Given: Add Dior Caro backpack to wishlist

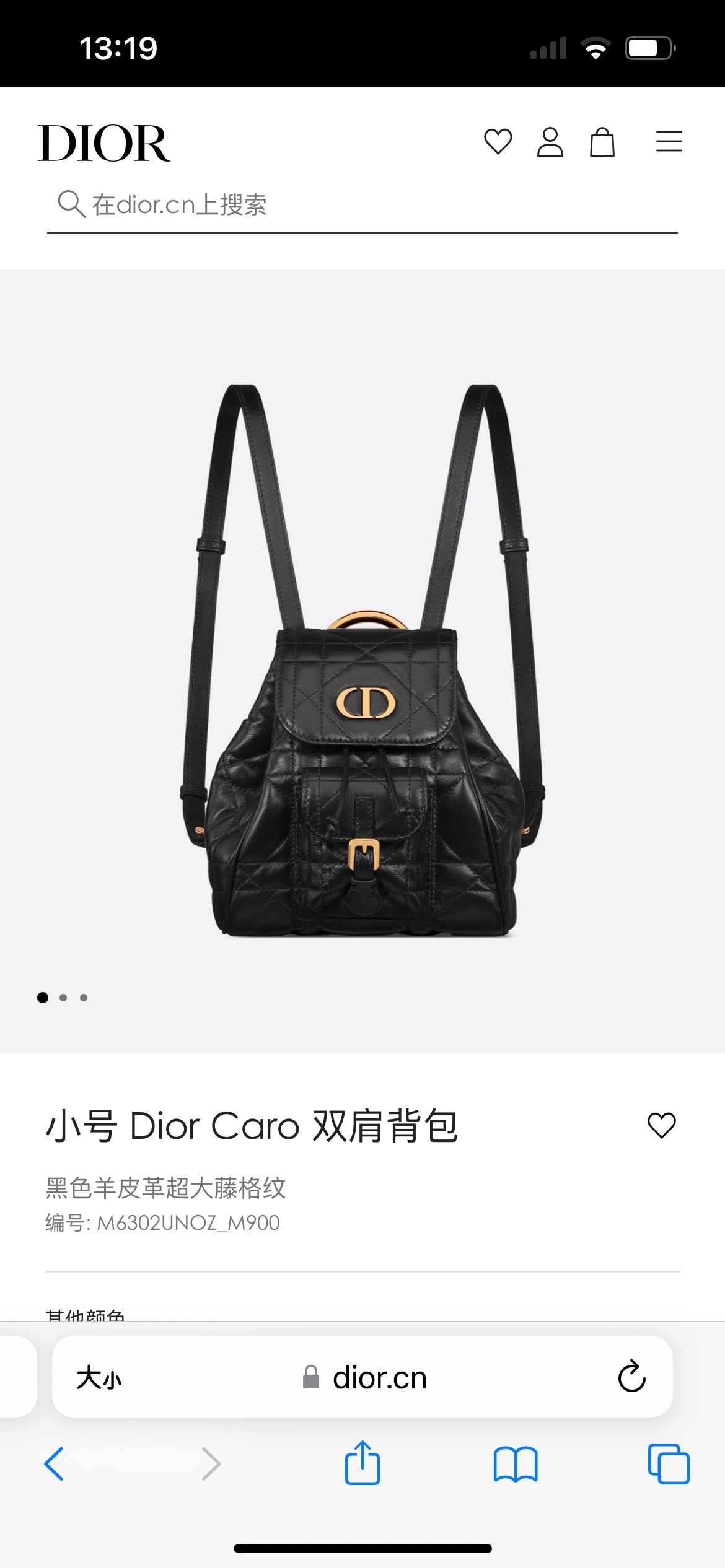Looking at the screenshot, I should (661, 1125).
